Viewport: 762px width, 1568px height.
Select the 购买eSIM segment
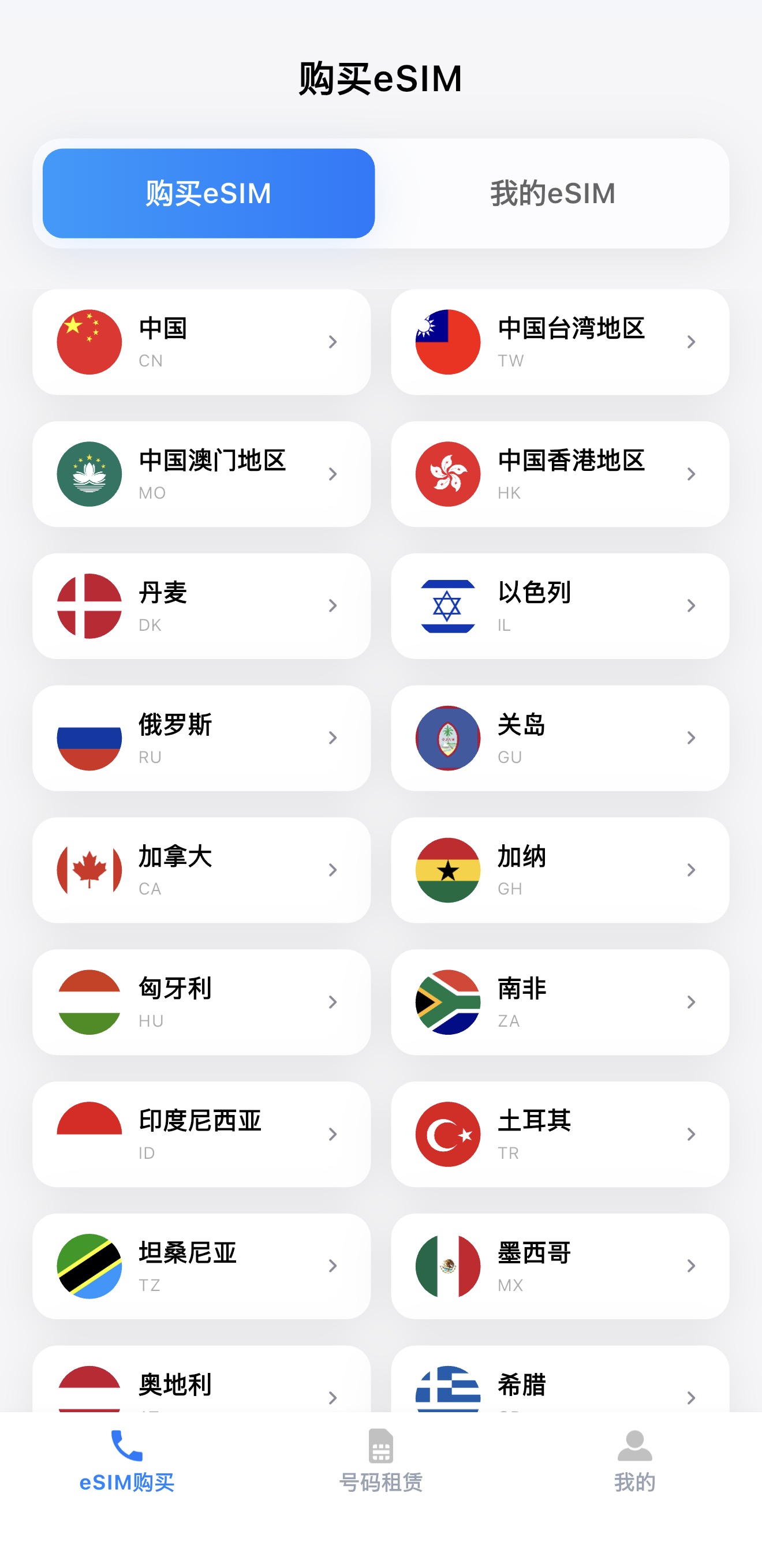(208, 193)
